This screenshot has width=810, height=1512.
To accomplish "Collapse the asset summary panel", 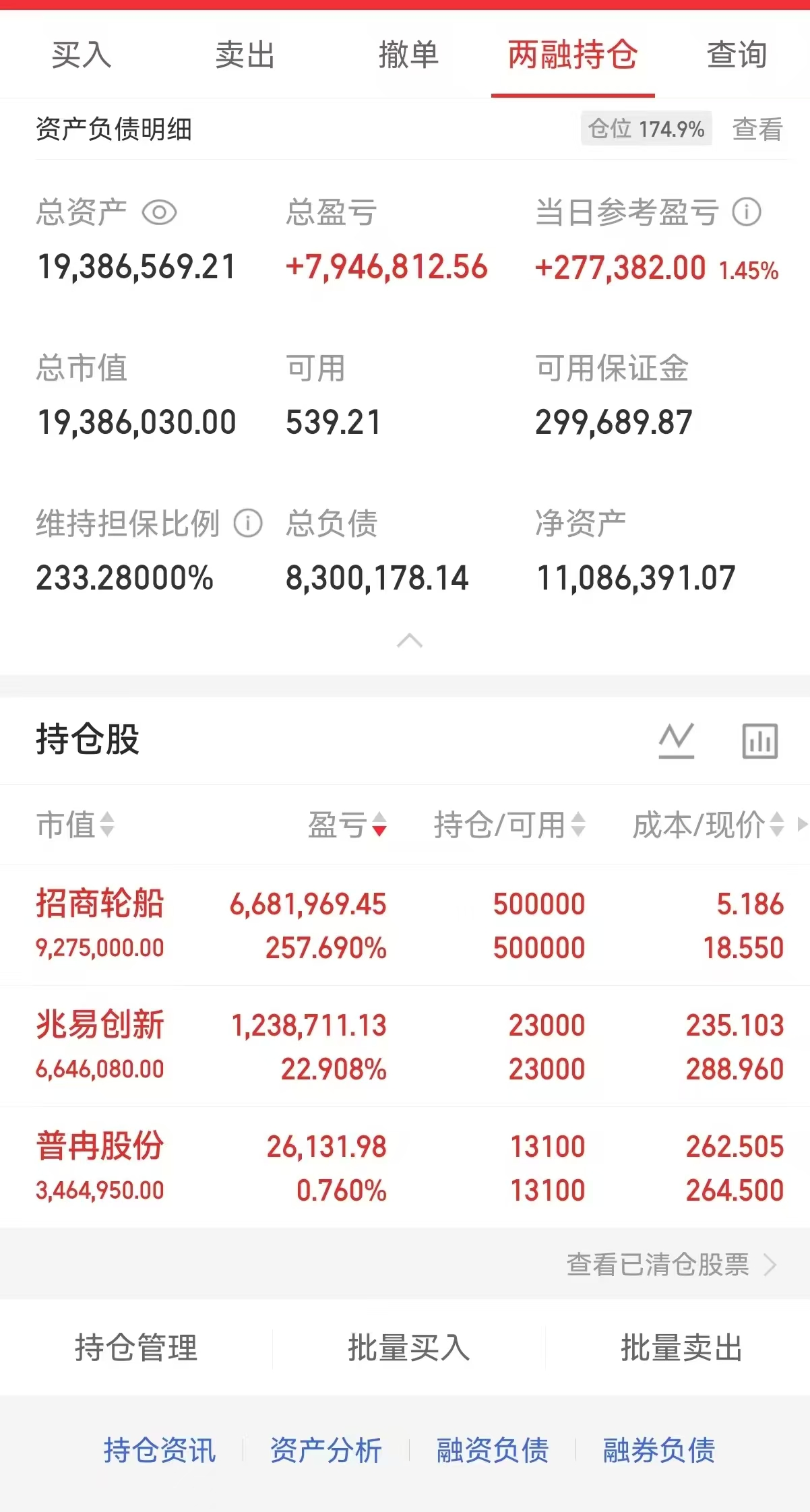I will pyautogui.click(x=409, y=640).
